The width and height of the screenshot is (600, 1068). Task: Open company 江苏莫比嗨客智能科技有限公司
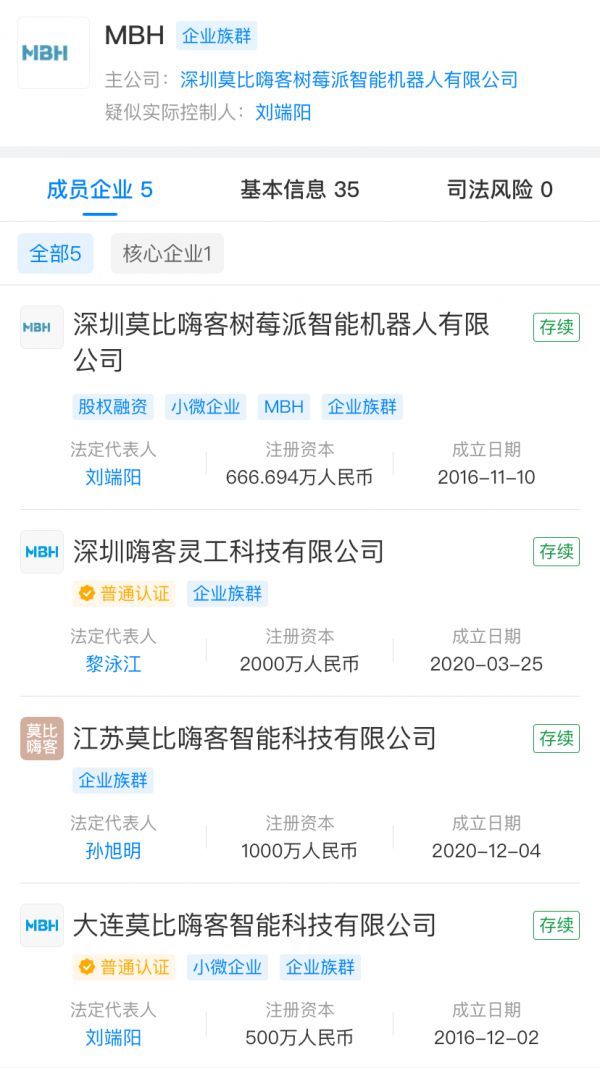[x=255, y=738]
